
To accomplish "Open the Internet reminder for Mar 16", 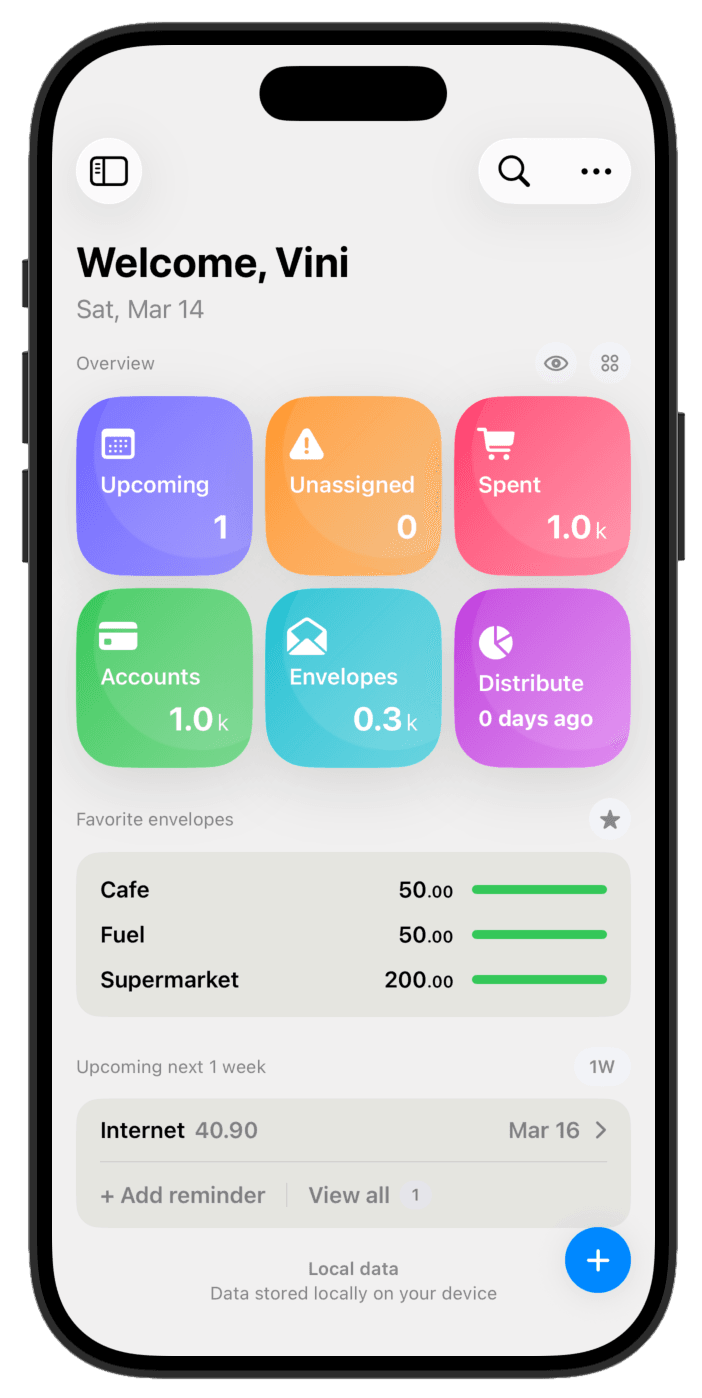I will 353,1131.
